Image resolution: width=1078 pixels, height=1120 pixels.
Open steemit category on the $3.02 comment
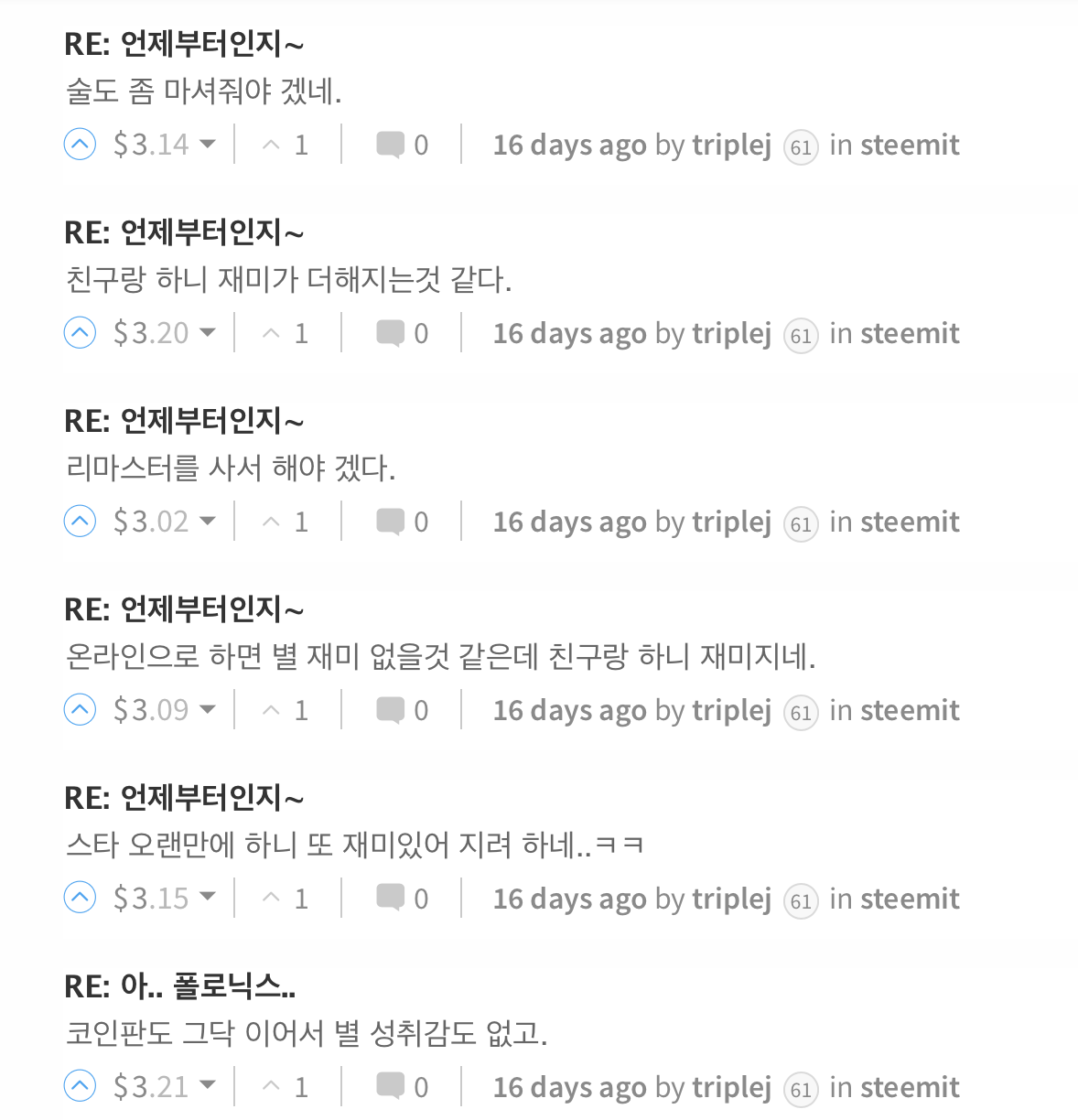coord(909,522)
